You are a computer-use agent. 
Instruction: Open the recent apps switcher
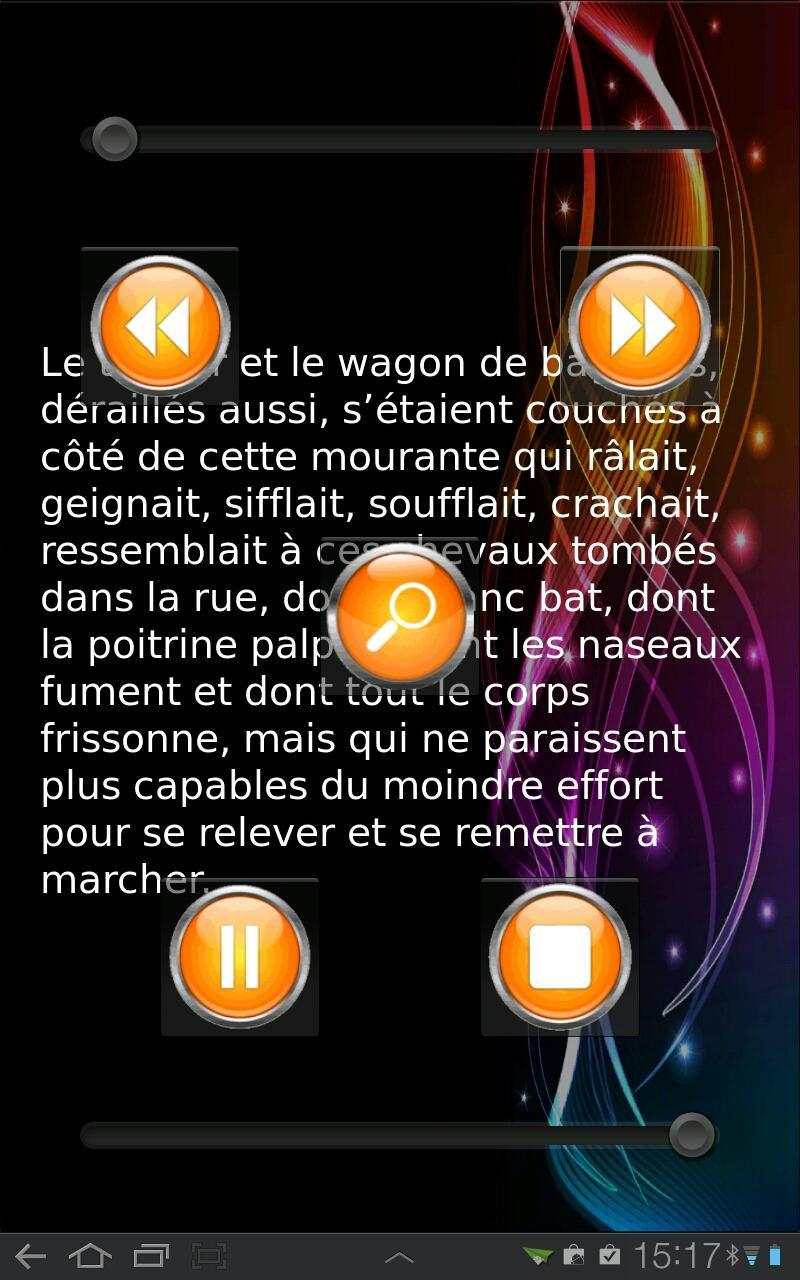[150, 1255]
